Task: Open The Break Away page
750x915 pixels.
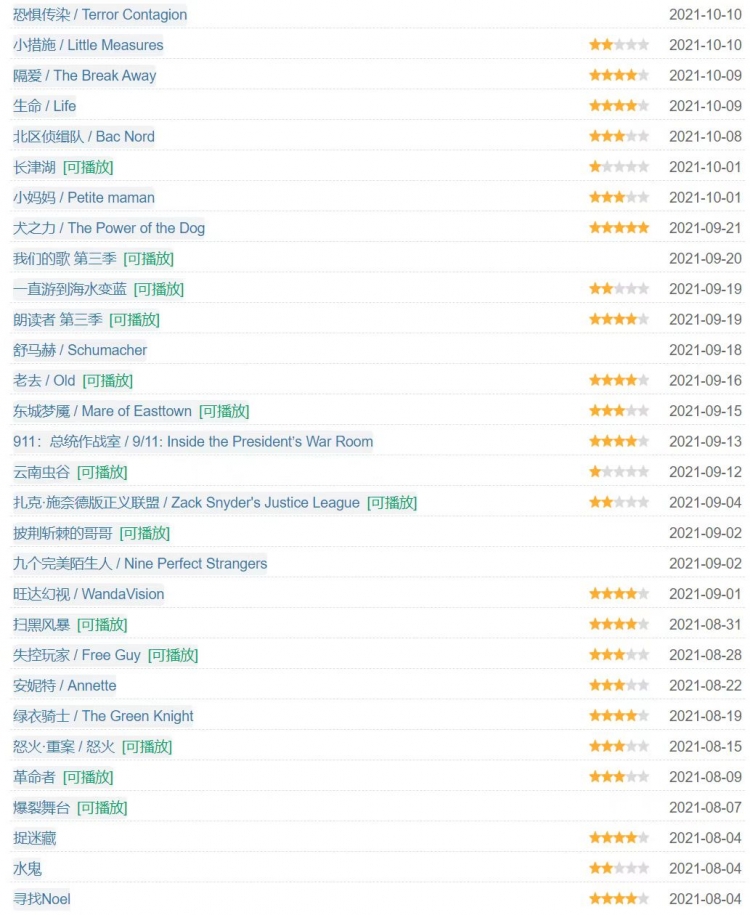Action: point(84,76)
